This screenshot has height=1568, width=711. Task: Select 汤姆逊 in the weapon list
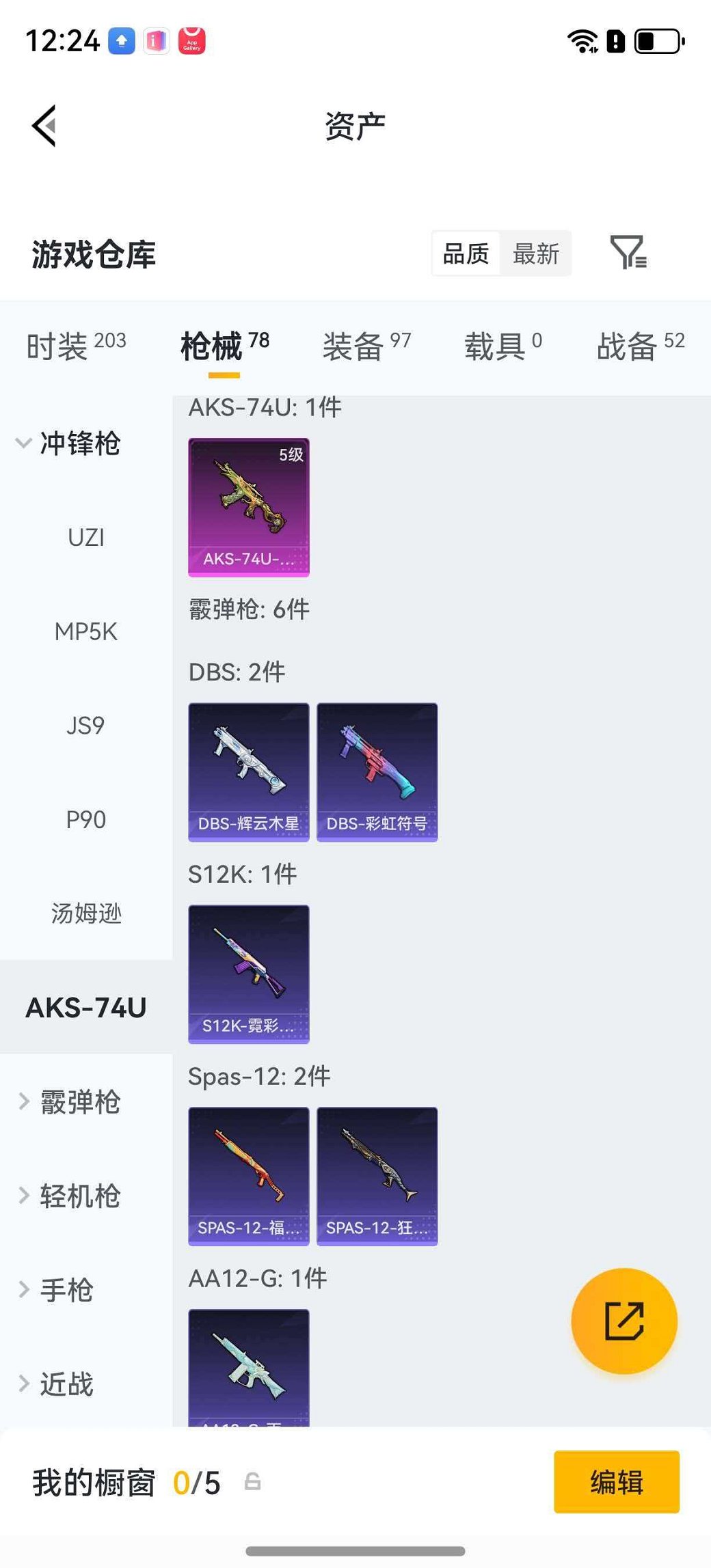(85, 913)
